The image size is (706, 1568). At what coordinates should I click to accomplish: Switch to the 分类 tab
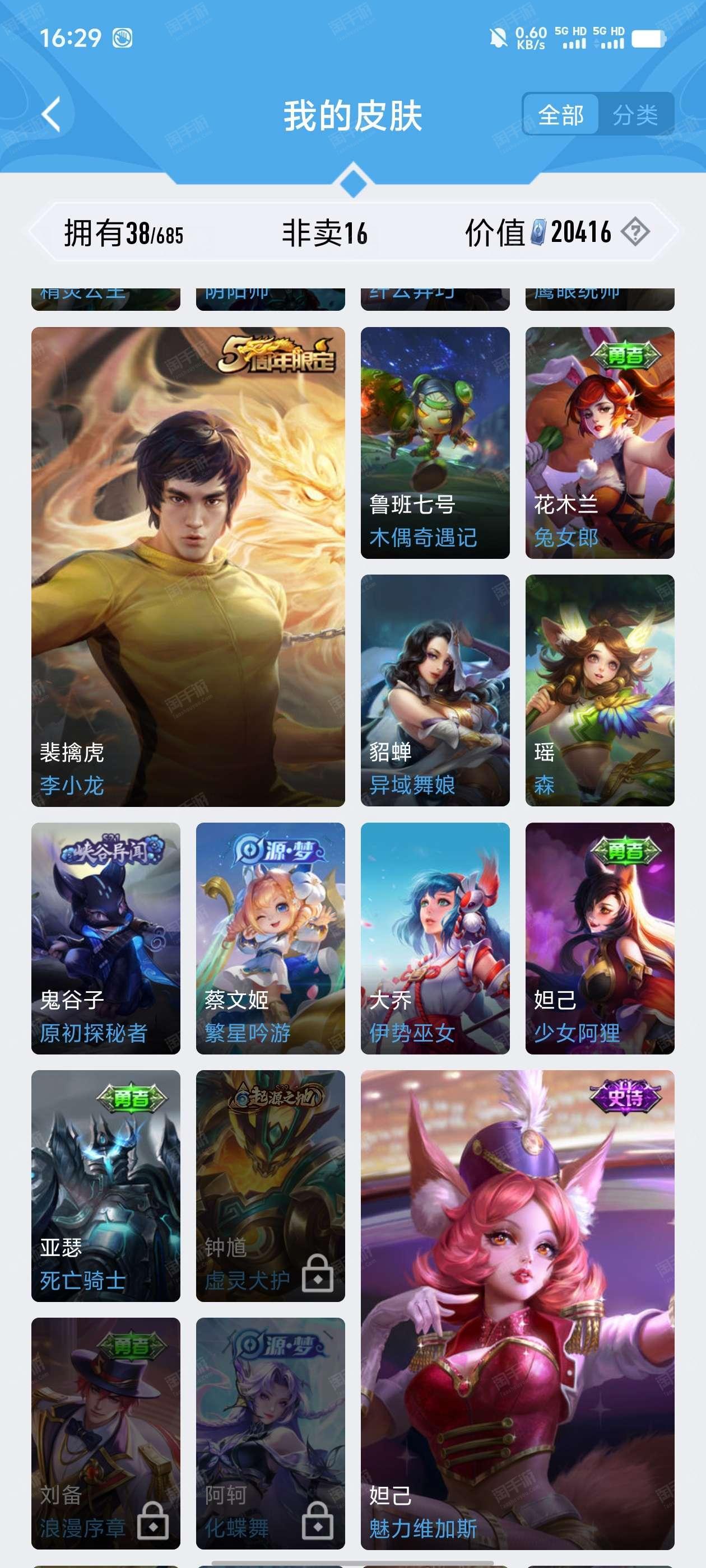pyautogui.click(x=635, y=114)
